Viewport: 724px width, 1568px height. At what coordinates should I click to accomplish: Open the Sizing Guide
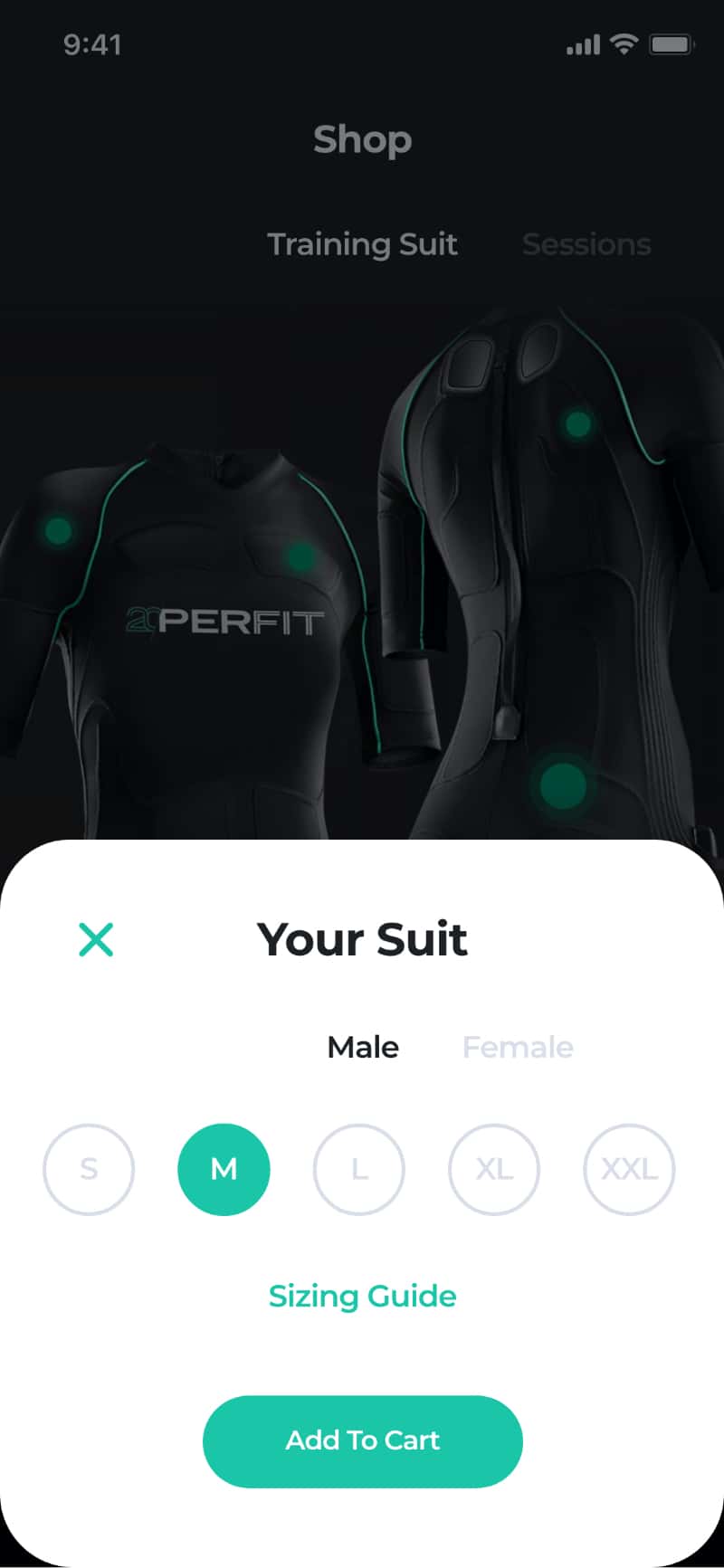362,1296
